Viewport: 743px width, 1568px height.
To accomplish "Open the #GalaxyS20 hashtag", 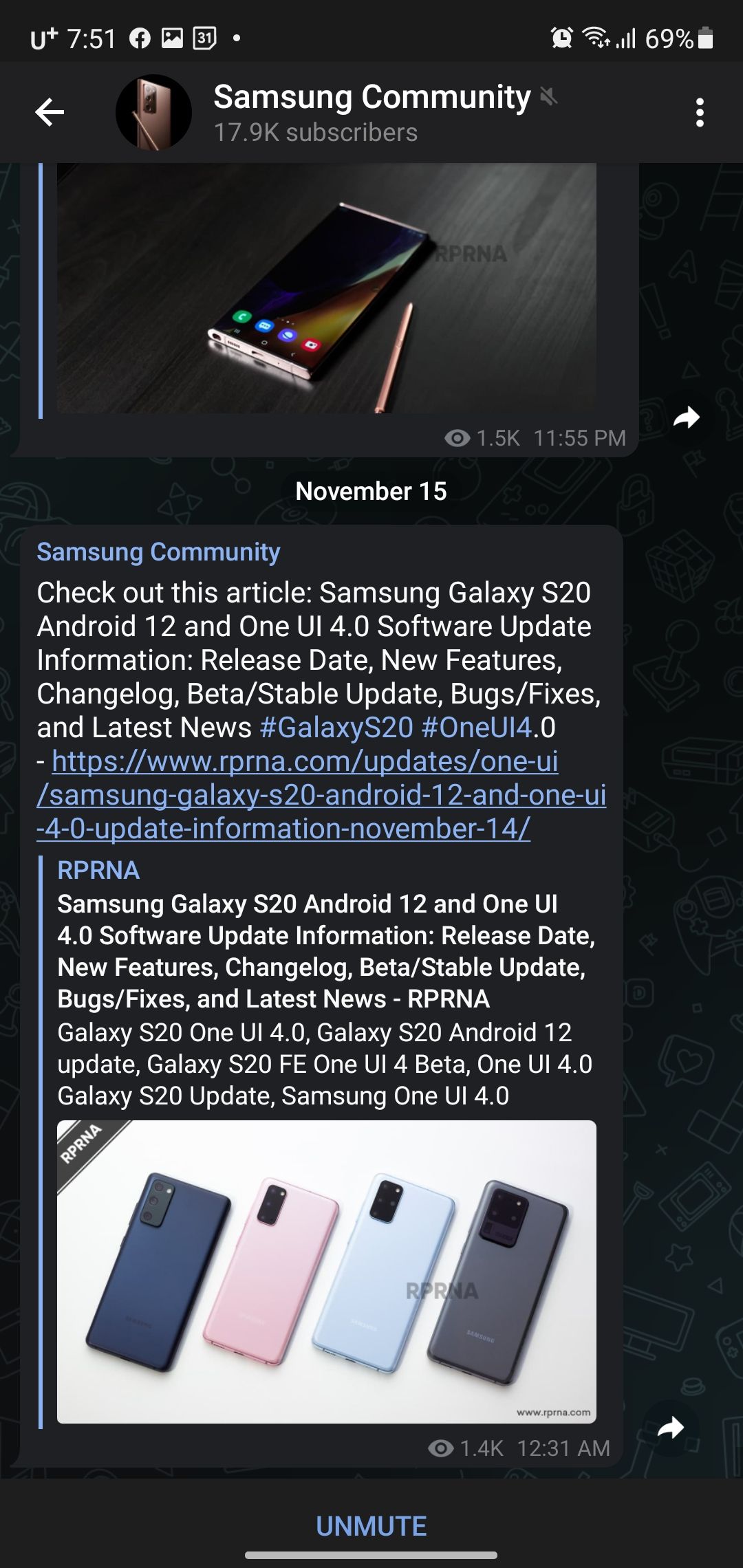I will click(336, 728).
